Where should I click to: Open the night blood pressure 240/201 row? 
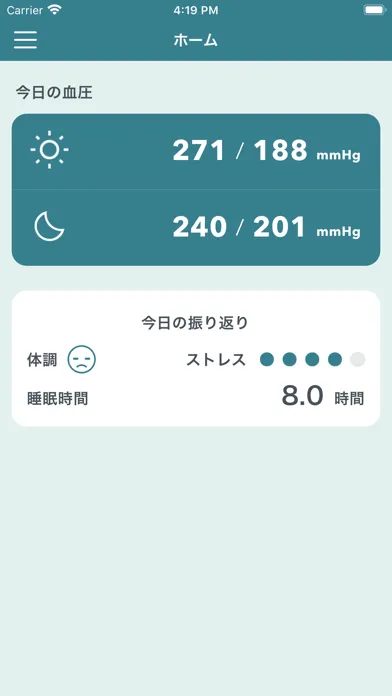196,228
